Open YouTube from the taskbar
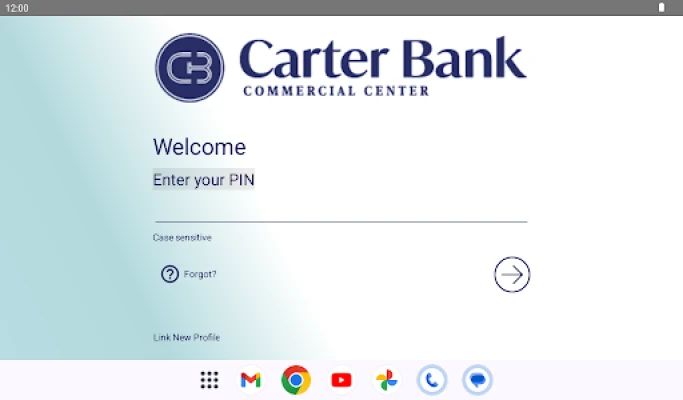 coord(341,380)
